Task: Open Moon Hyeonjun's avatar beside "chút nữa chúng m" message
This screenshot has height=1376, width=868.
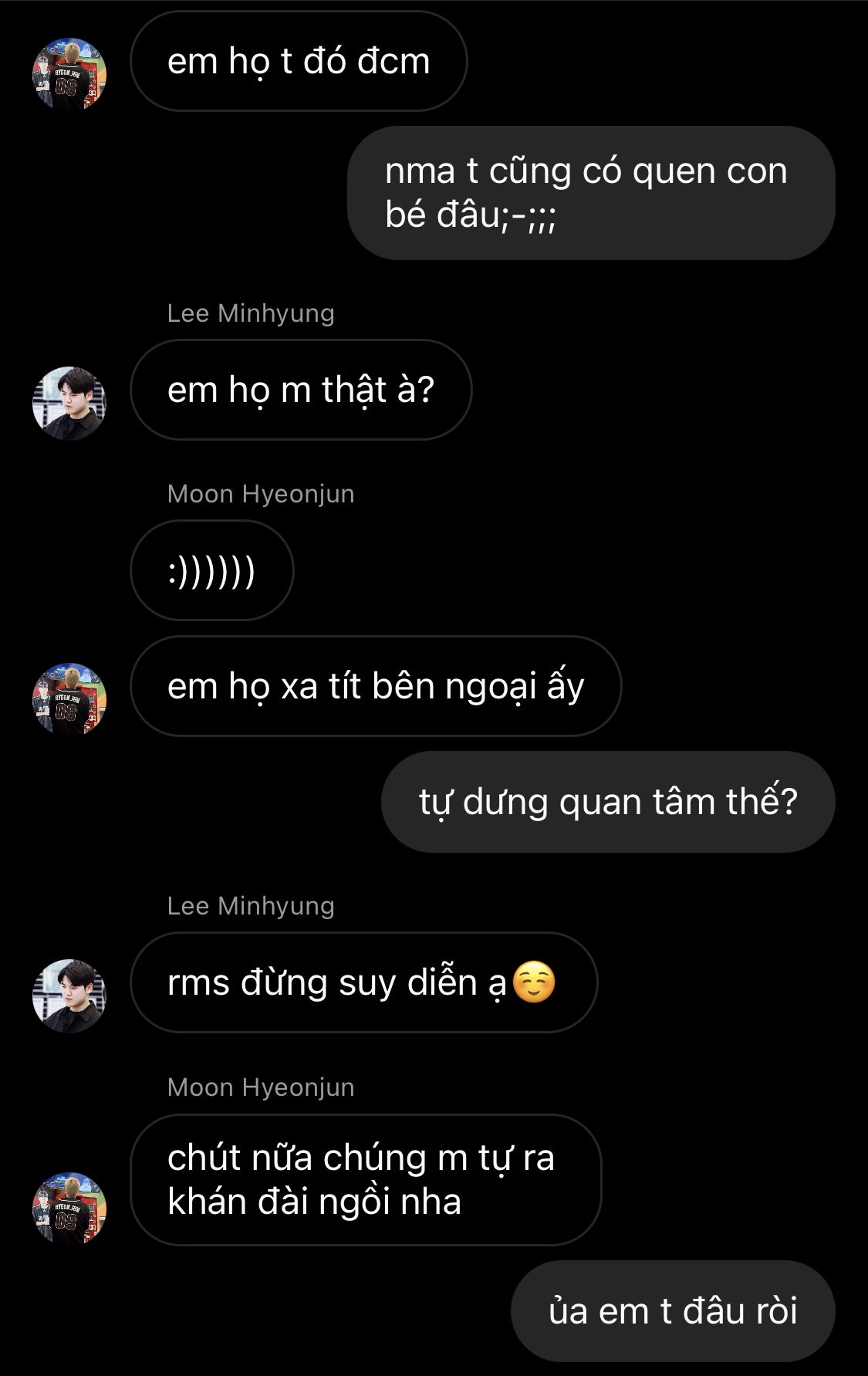Action: (69, 1209)
